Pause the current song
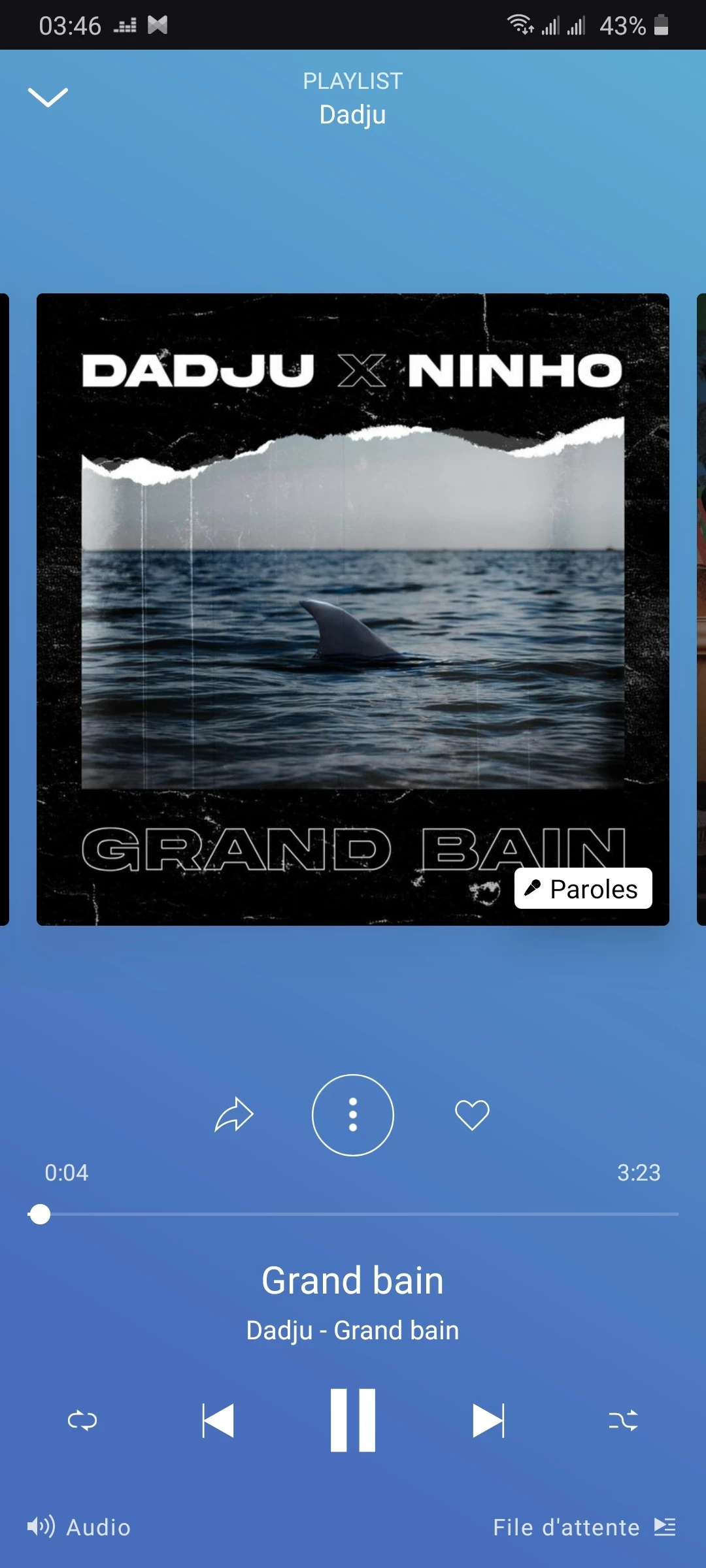This screenshot has width=706, height=1568. (353, 1420)
